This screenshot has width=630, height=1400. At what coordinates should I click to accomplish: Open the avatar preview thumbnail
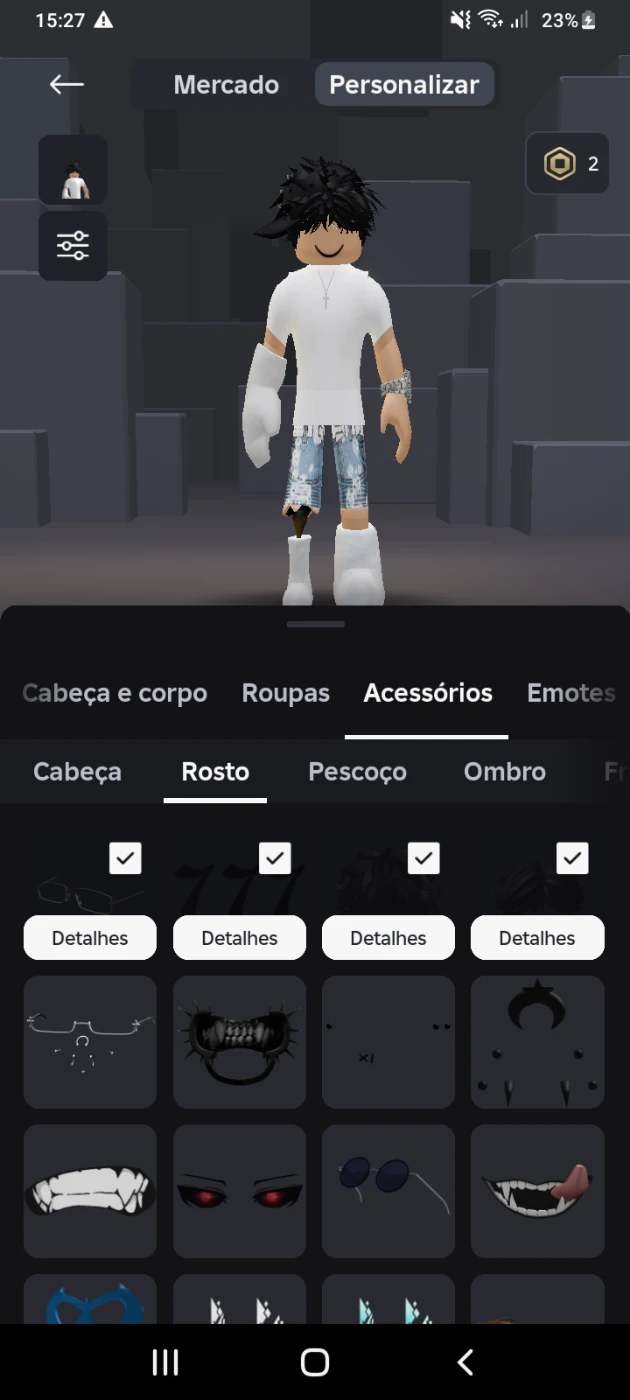[73, 170]
